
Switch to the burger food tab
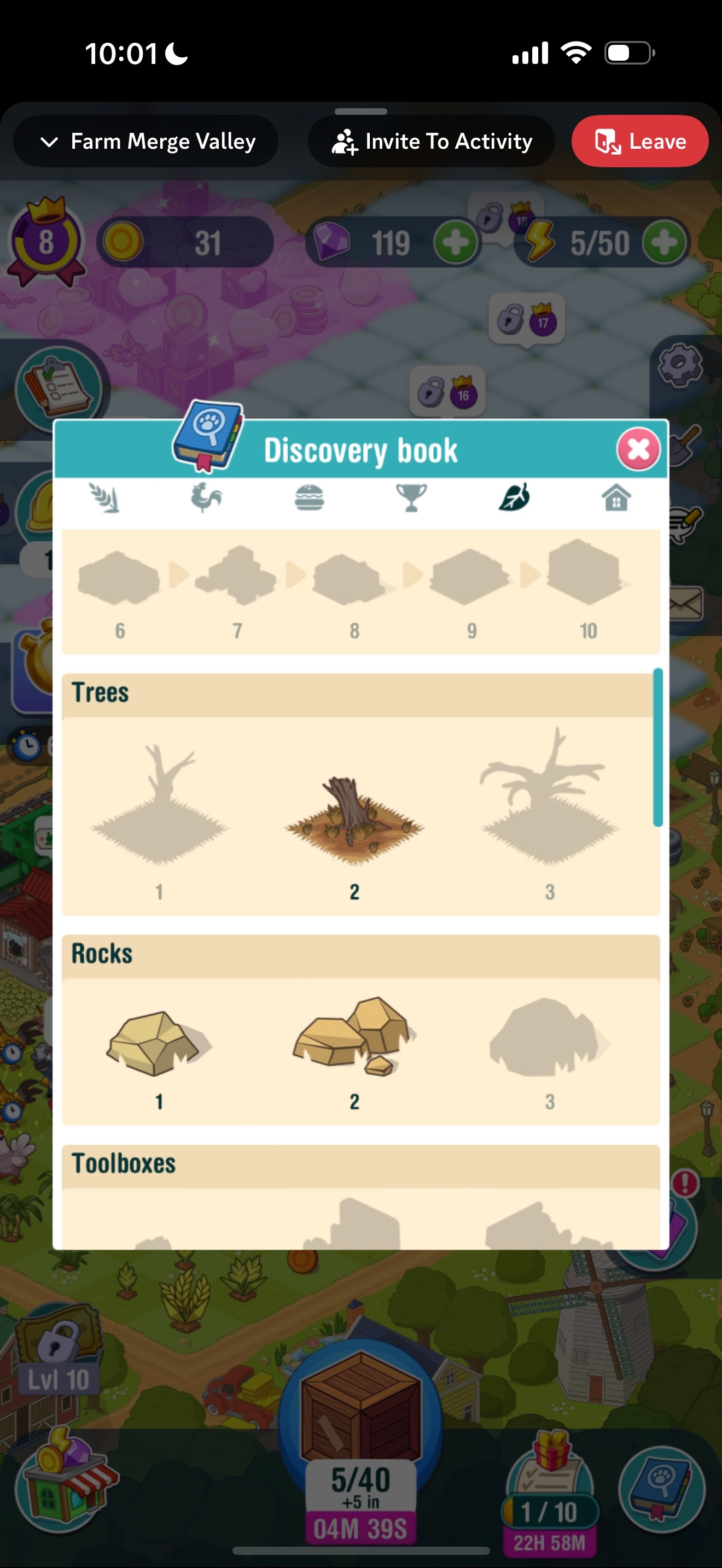(309, 498)
